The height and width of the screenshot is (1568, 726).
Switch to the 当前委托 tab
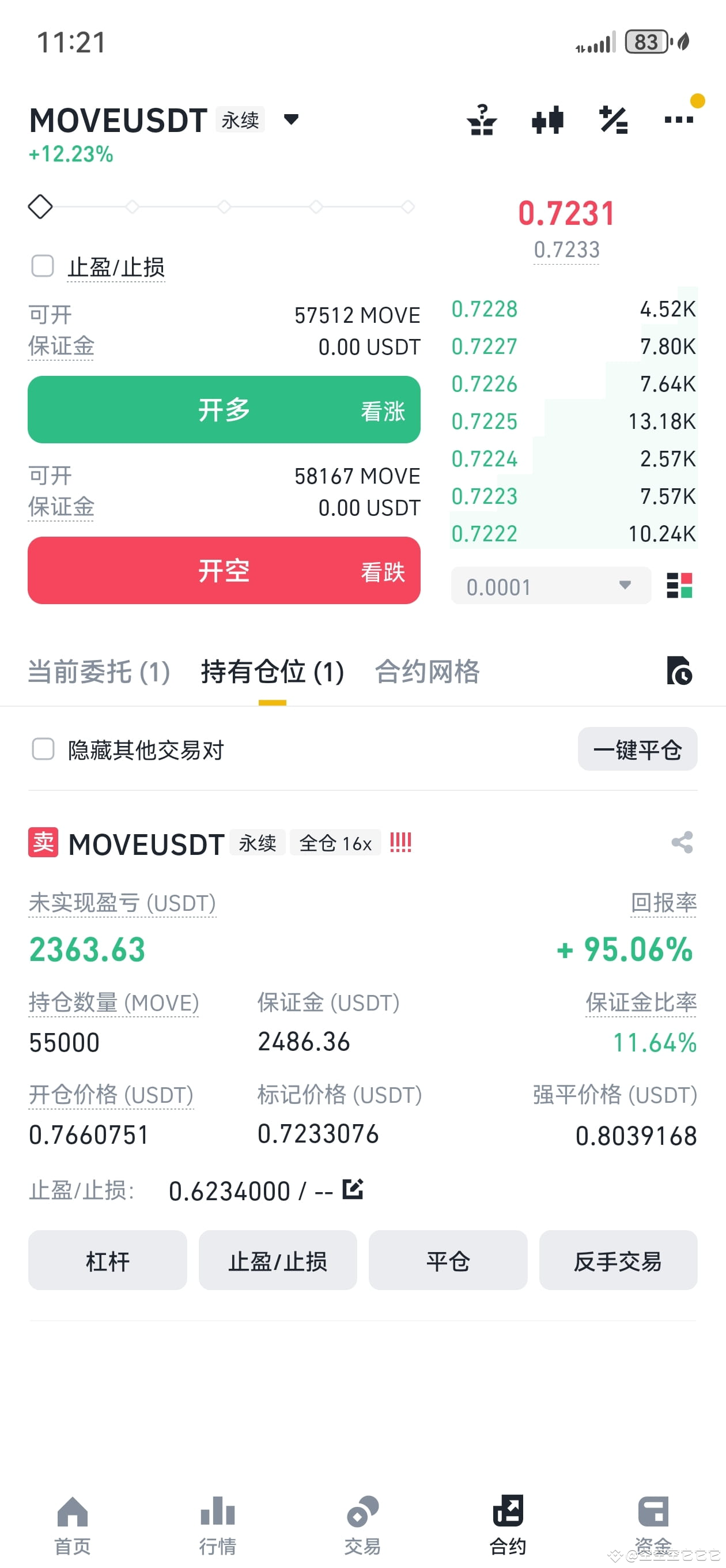(x=98, y=672)
